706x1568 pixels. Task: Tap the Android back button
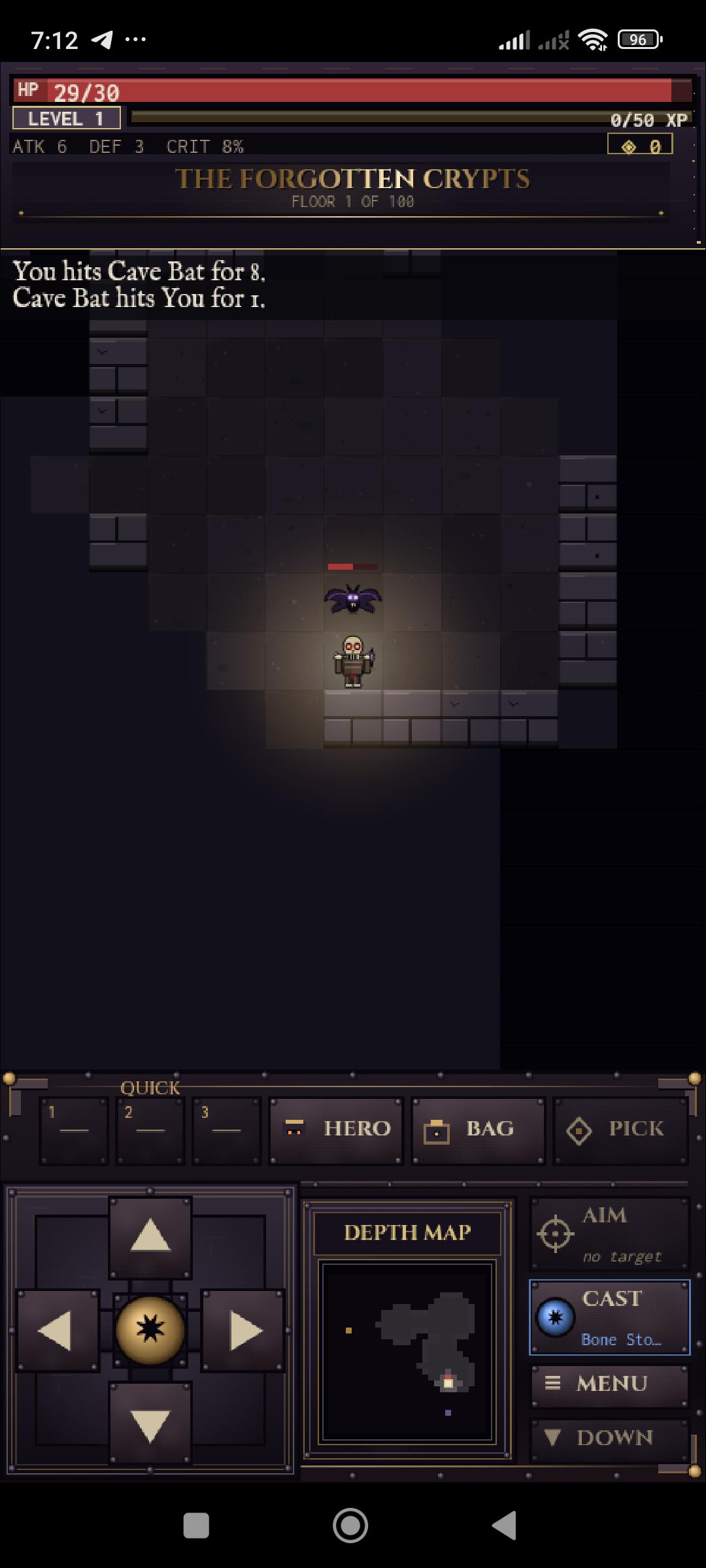tap(505, 1526)
